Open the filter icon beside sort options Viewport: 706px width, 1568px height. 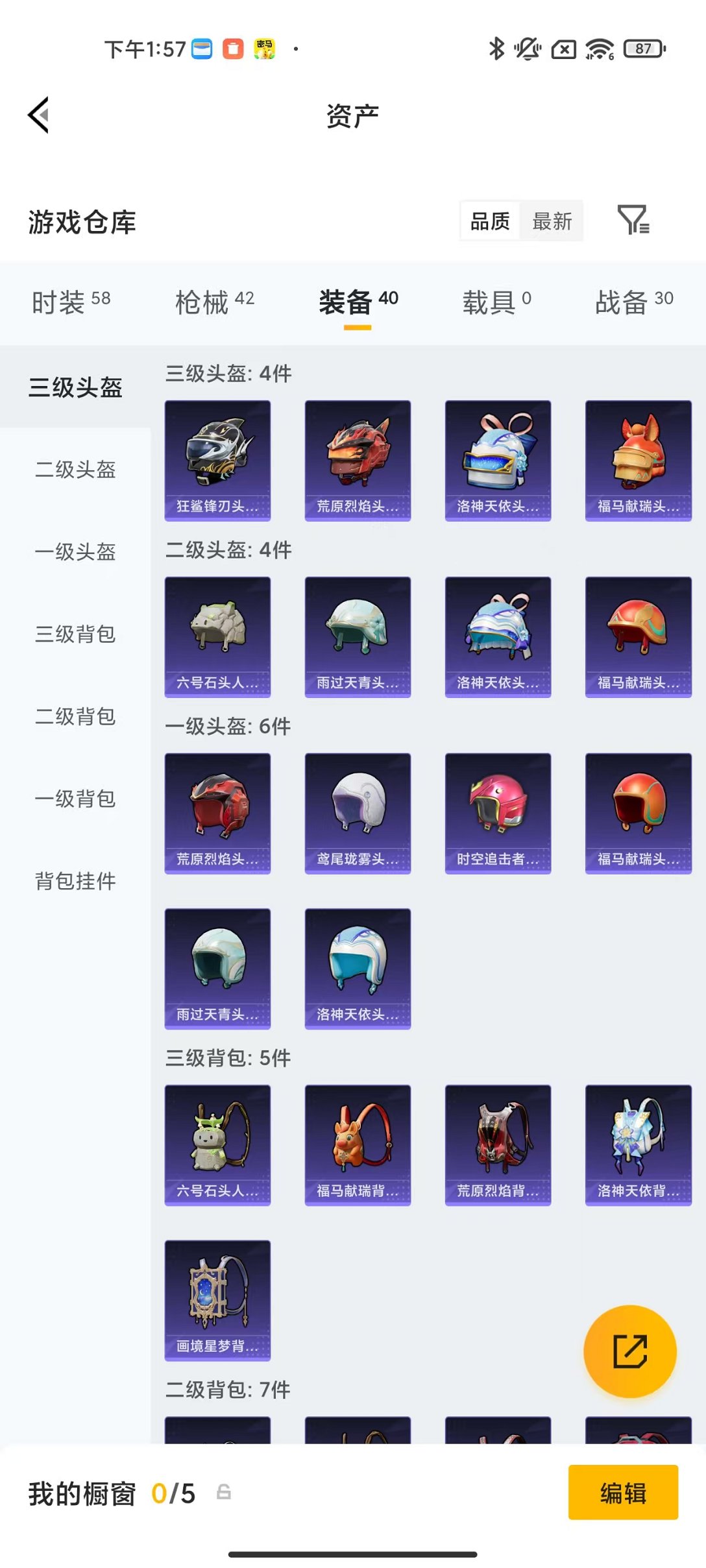coord(634,221)
